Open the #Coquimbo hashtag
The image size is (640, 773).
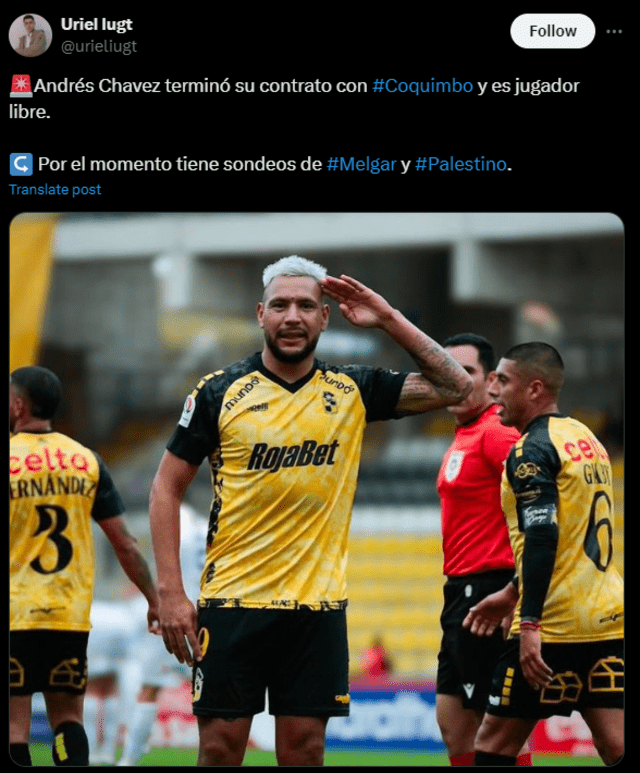point(422,86)
